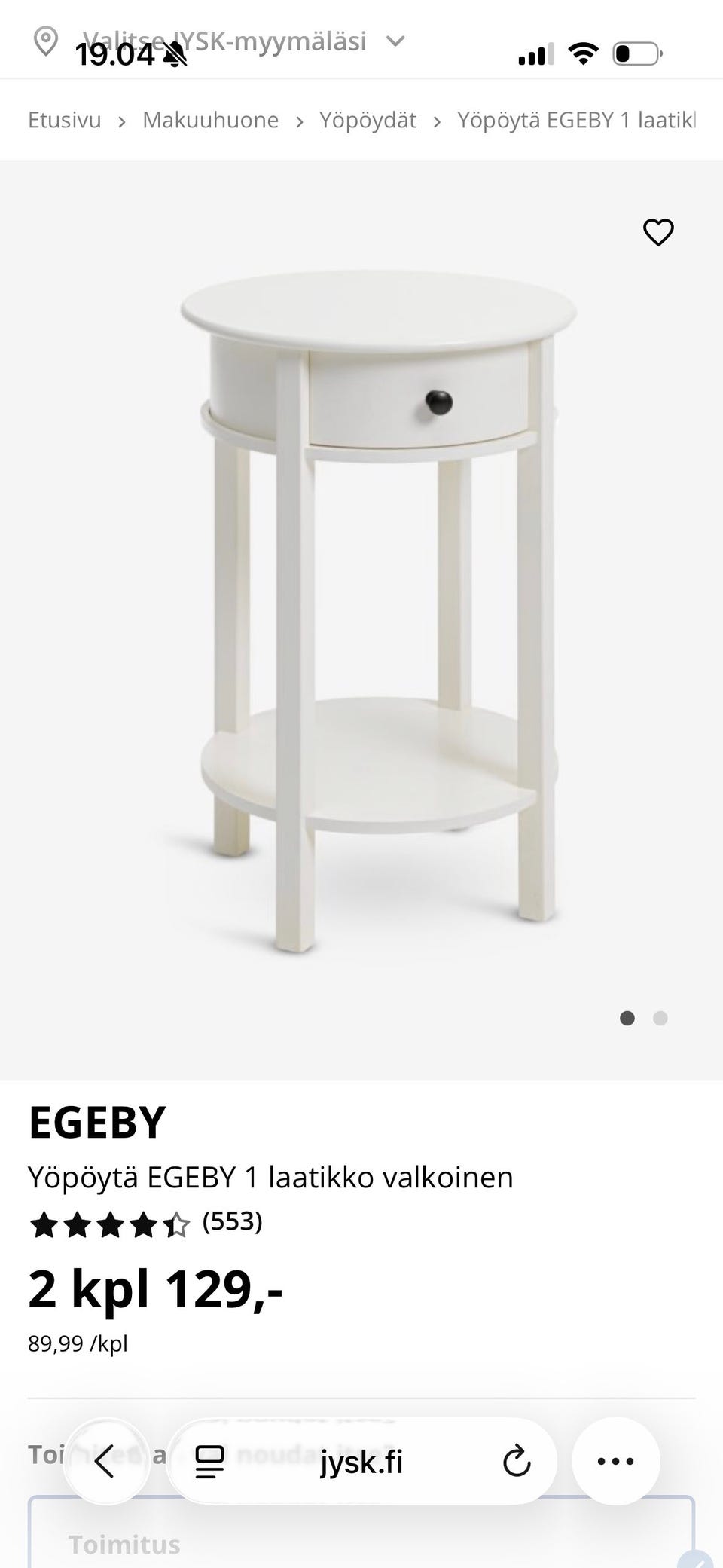The width and height of the screenshot is (723, 1568).
Task: Select the Toimitus delivery option
Action: [x=124, y=1545]
